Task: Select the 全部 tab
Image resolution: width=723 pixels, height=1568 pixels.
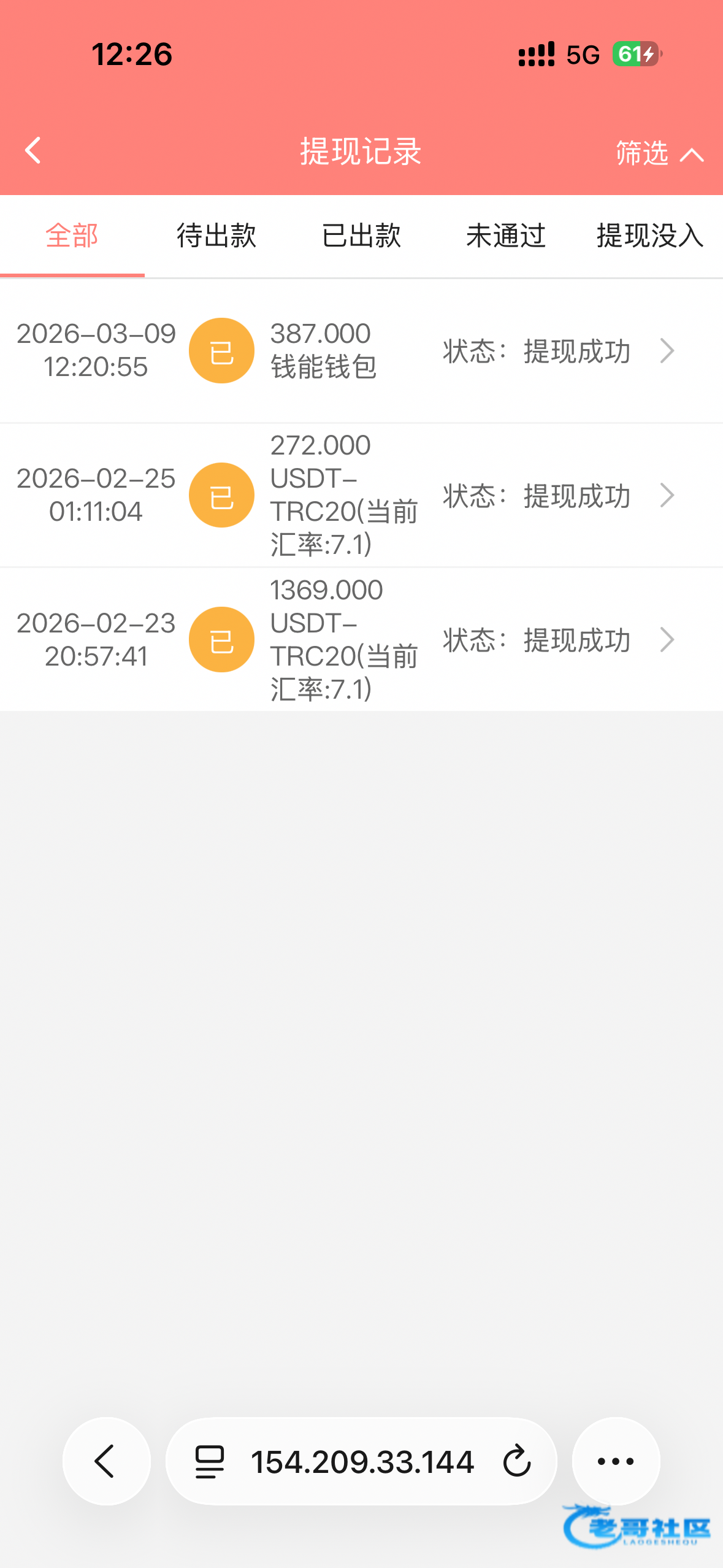Action: (x=72, y=236)
